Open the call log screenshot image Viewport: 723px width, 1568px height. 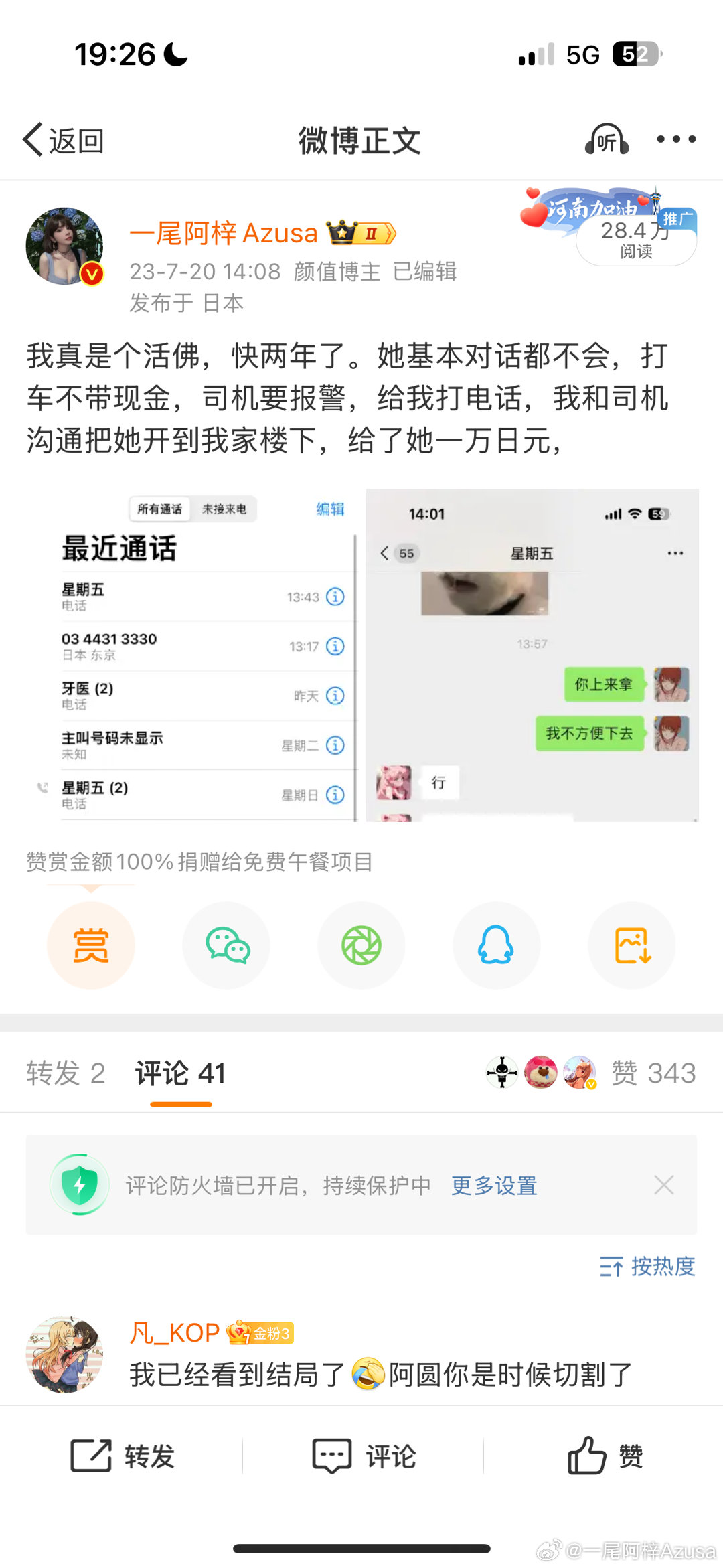click(x=194, y=655)
